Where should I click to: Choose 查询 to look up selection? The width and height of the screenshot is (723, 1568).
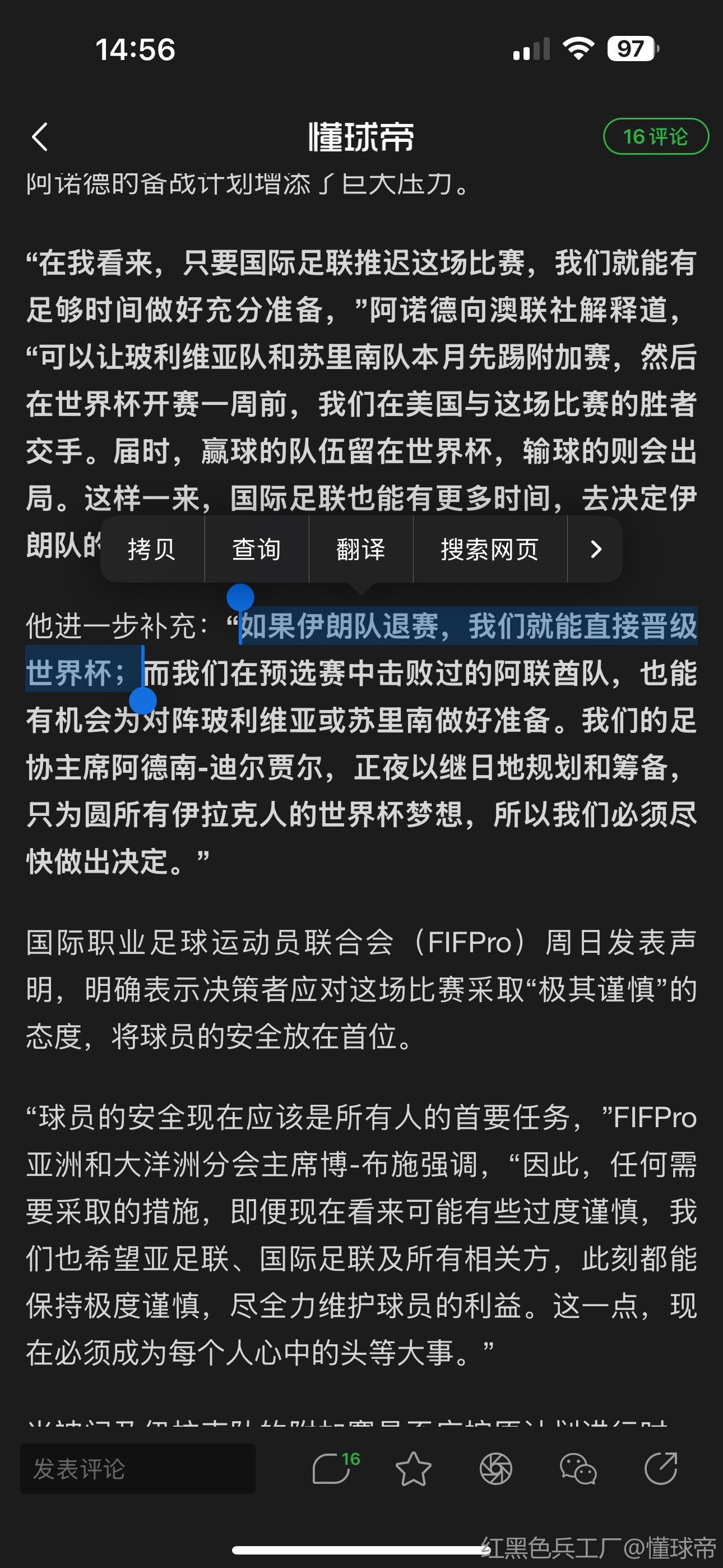pyautogui.click(x=256, y=549)
